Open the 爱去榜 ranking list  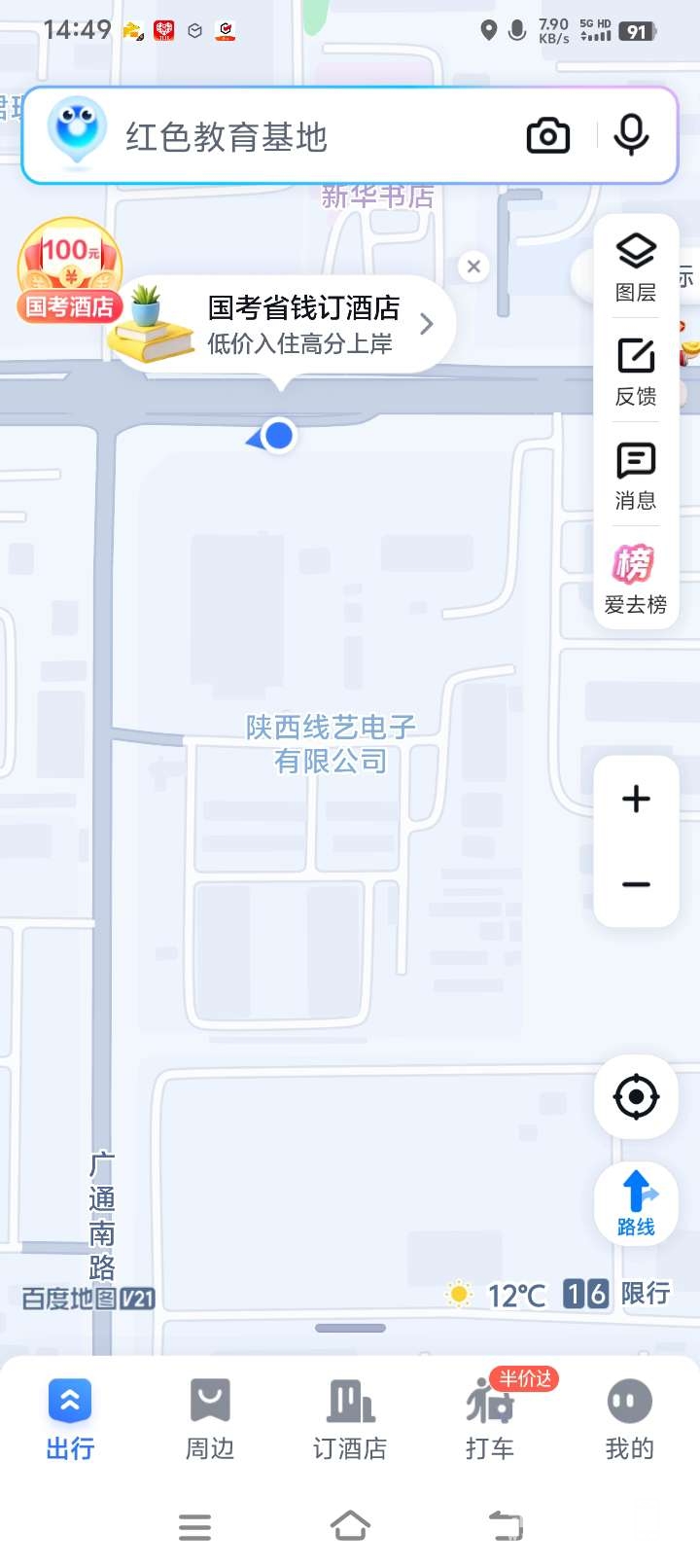[x=636, y=580]
